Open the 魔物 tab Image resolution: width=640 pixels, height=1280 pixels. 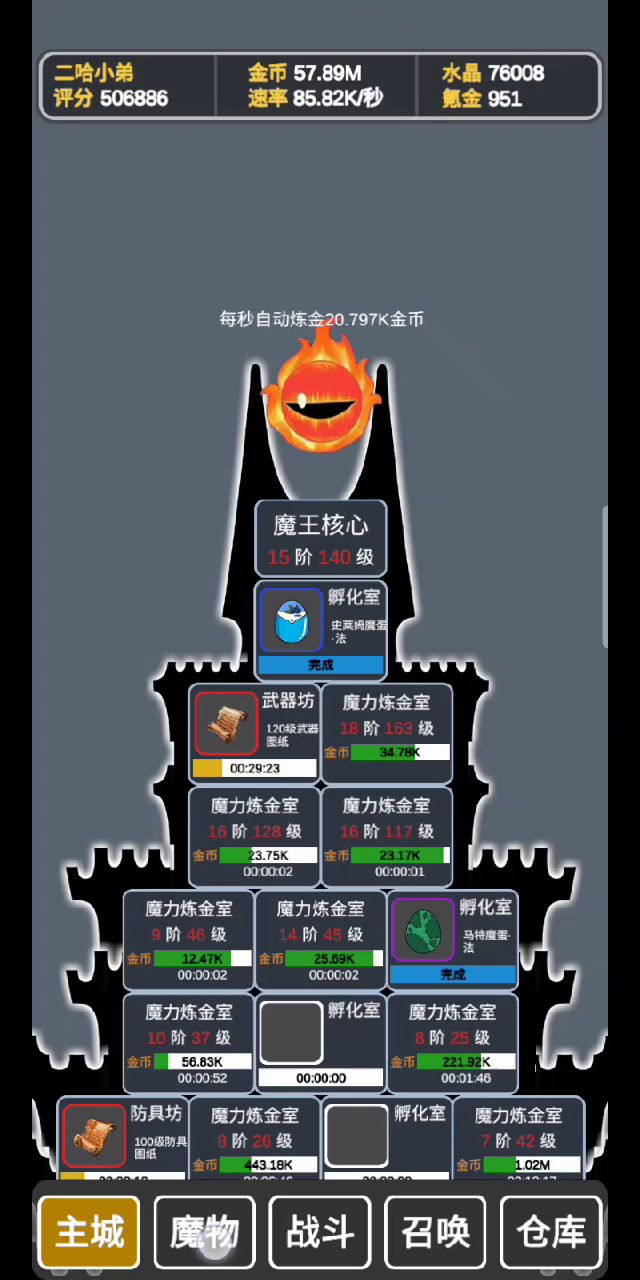(204, 1233)
